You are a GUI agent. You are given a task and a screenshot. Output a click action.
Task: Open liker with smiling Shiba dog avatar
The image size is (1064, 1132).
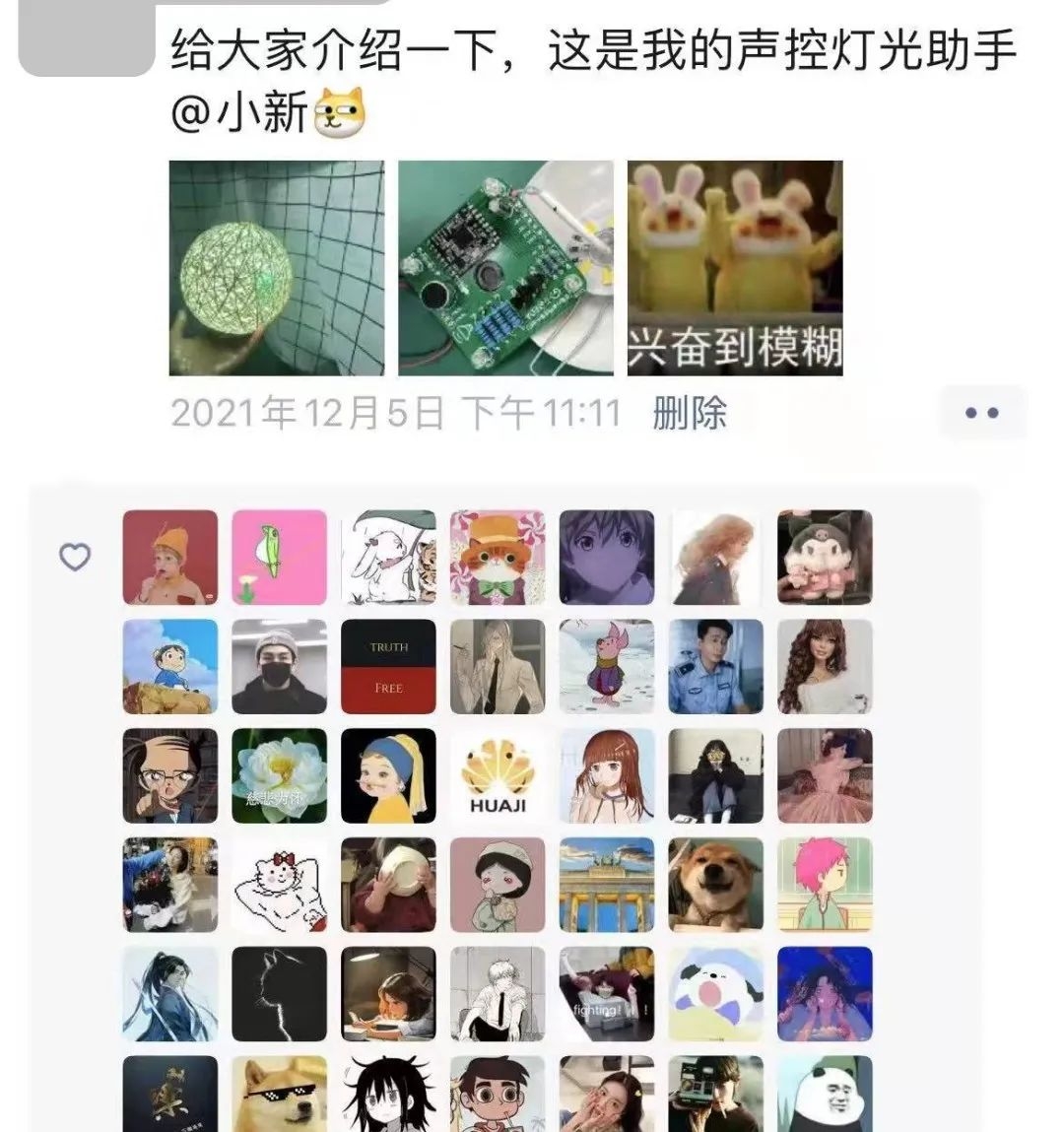tap(715, 885)
